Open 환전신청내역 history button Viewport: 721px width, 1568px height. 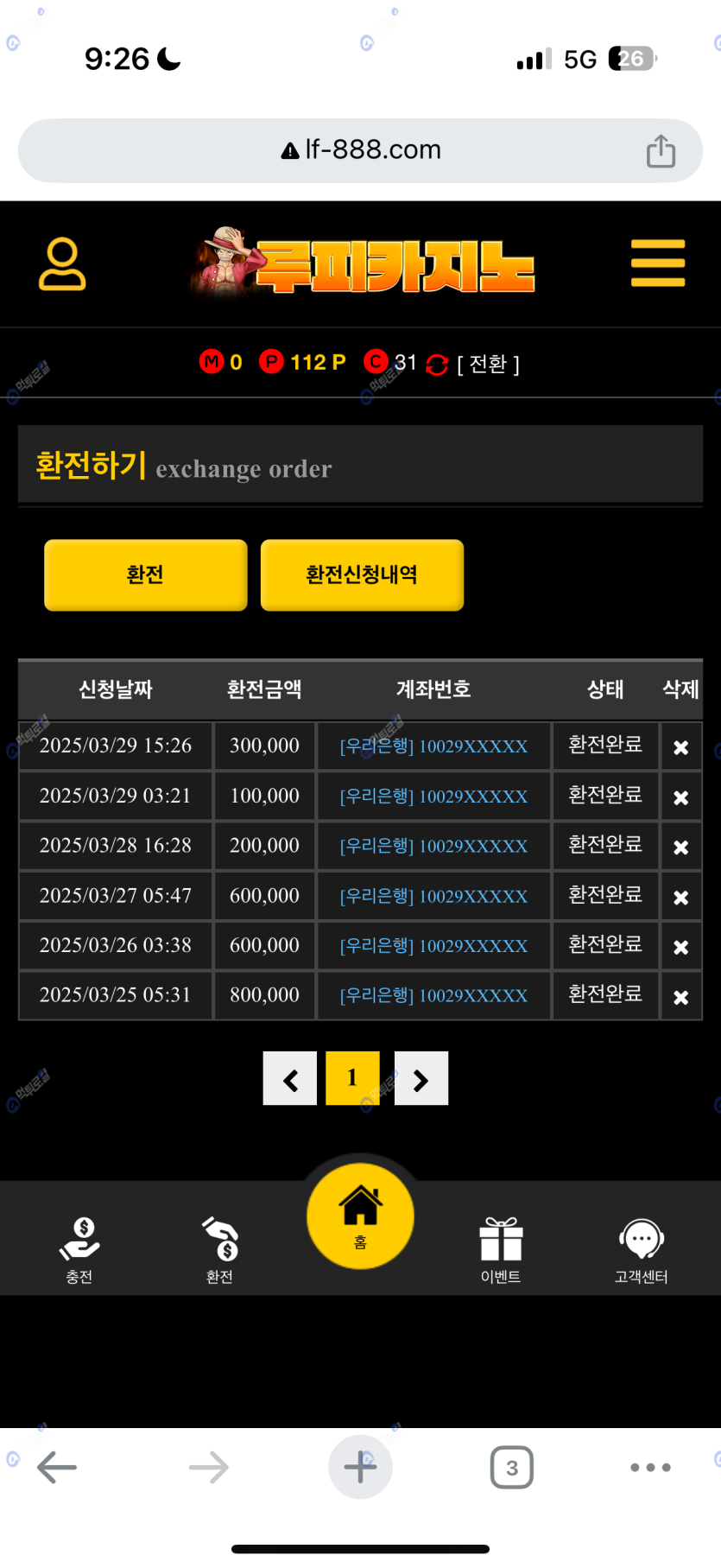coord(362,575)
